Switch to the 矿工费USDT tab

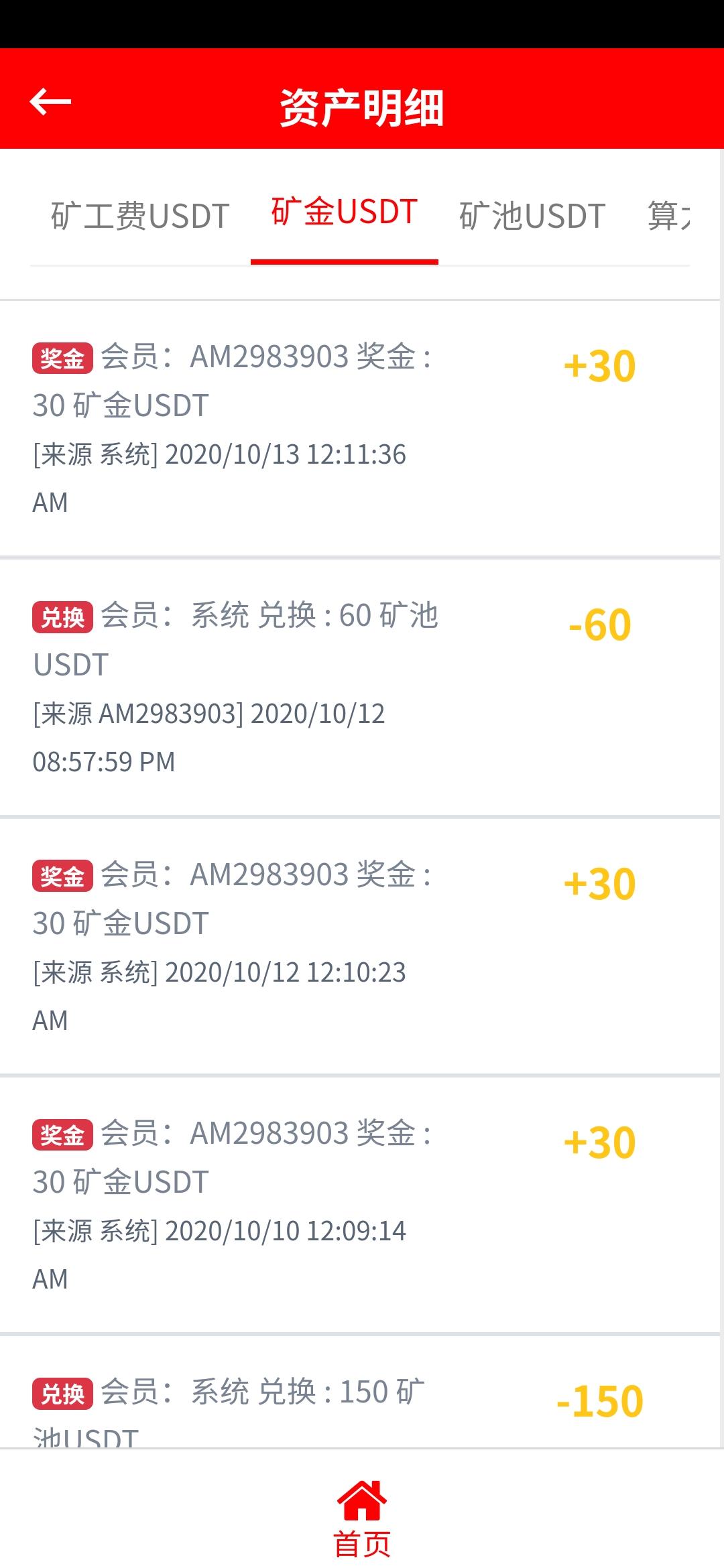click(140, 216)
